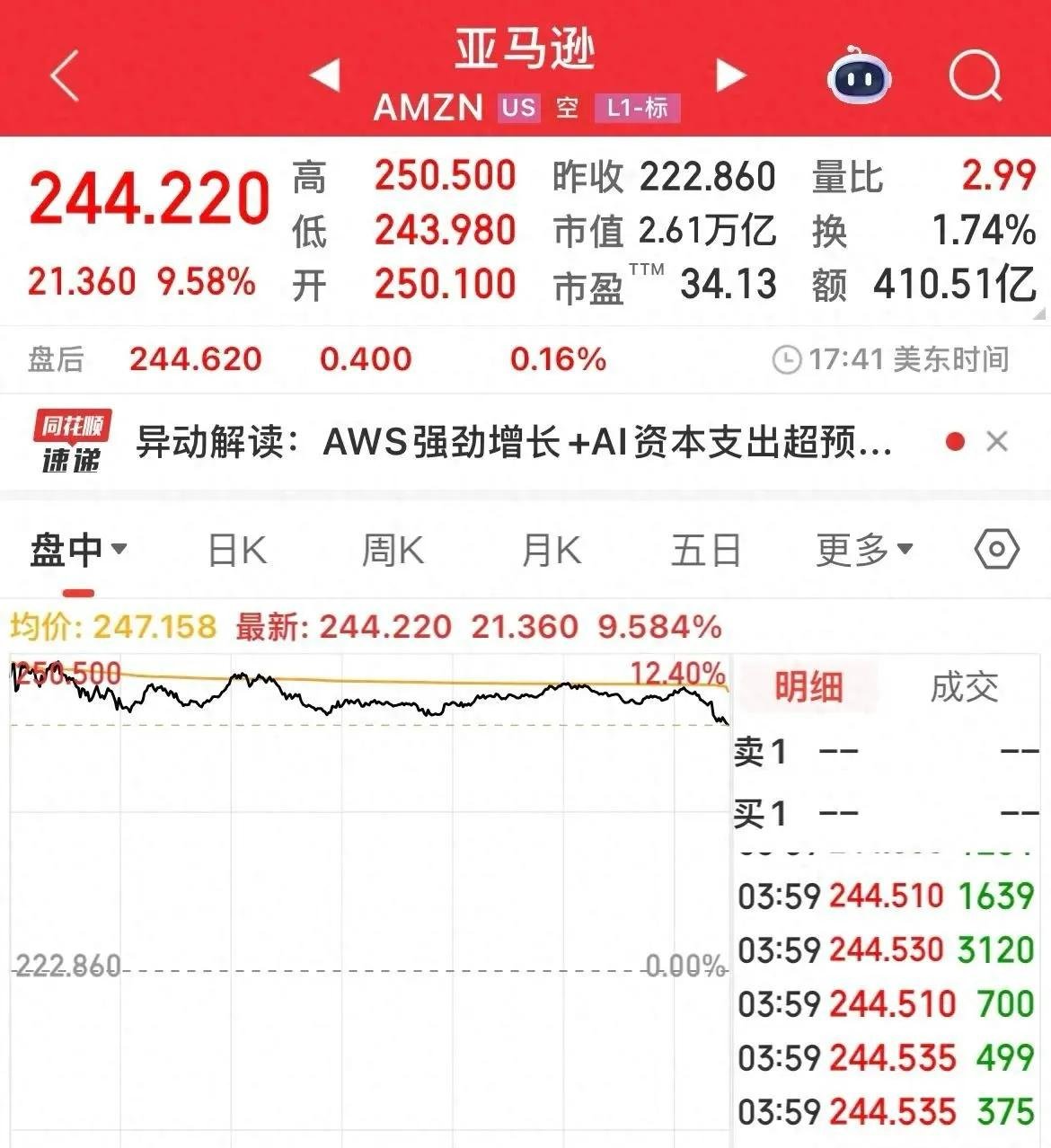Screen dimensions: 1051x1148
Task: Open the 成交 tab
Action: pos(964,688)
